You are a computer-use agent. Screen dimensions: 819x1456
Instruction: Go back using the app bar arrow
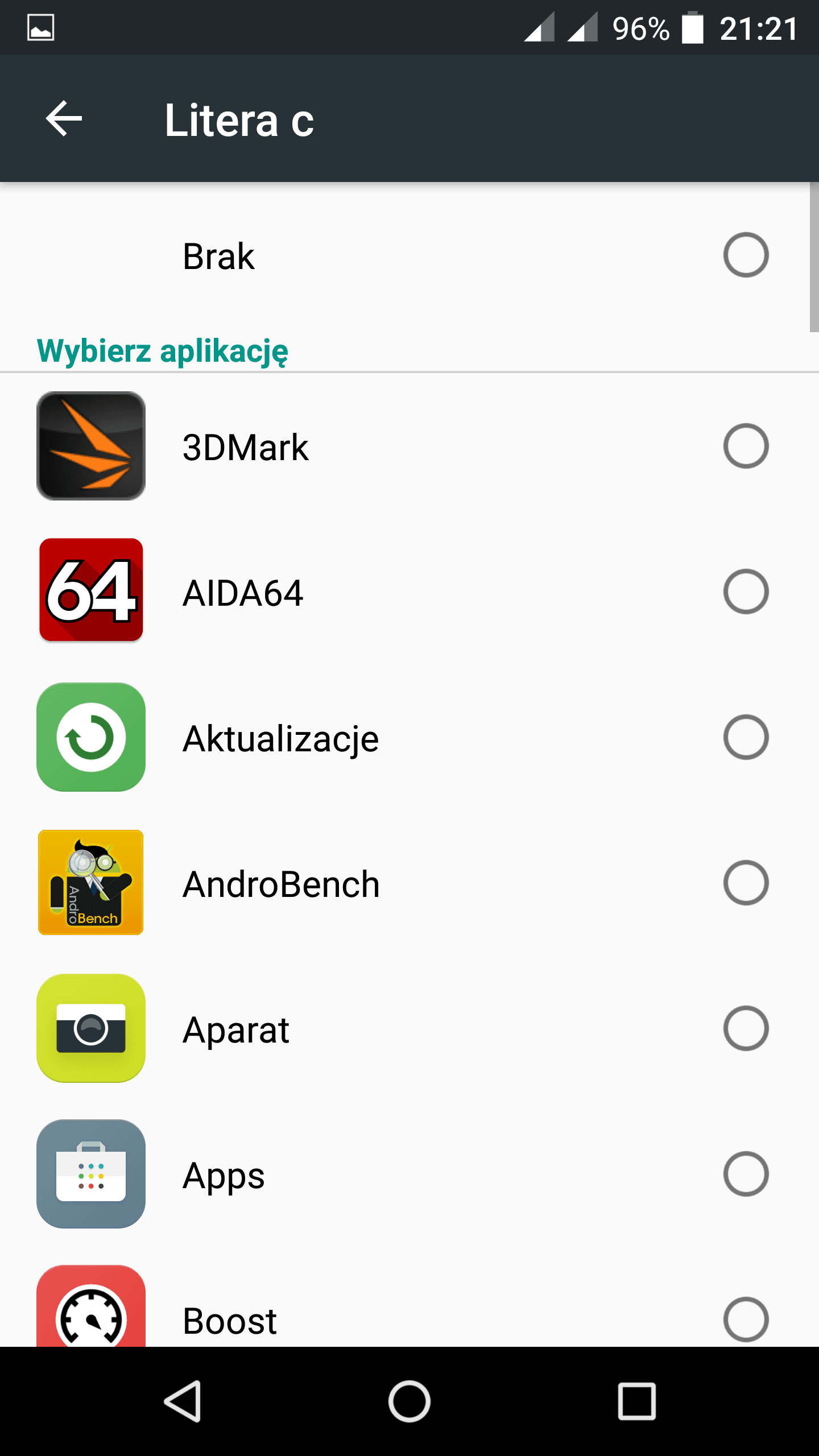click(64, 119)
